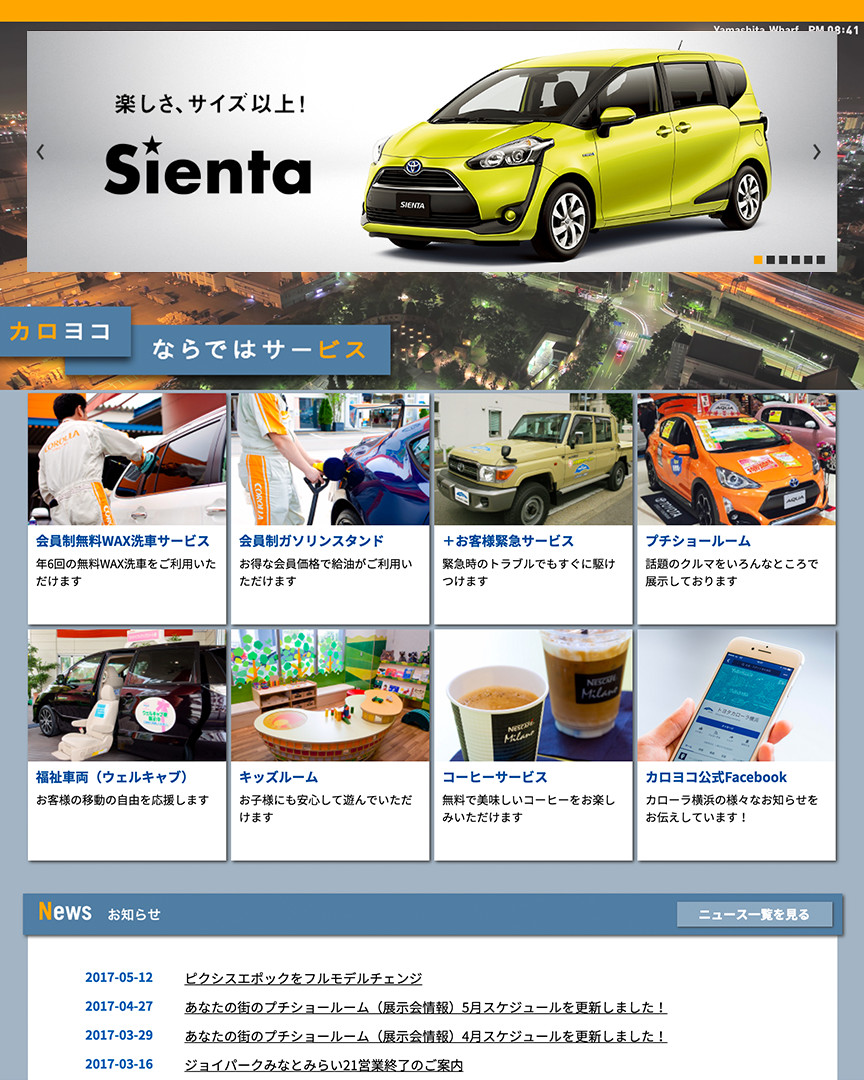Open コーヒーサービス card
The width and height of the screenshot is (864, 1080).
click(533, 744)
